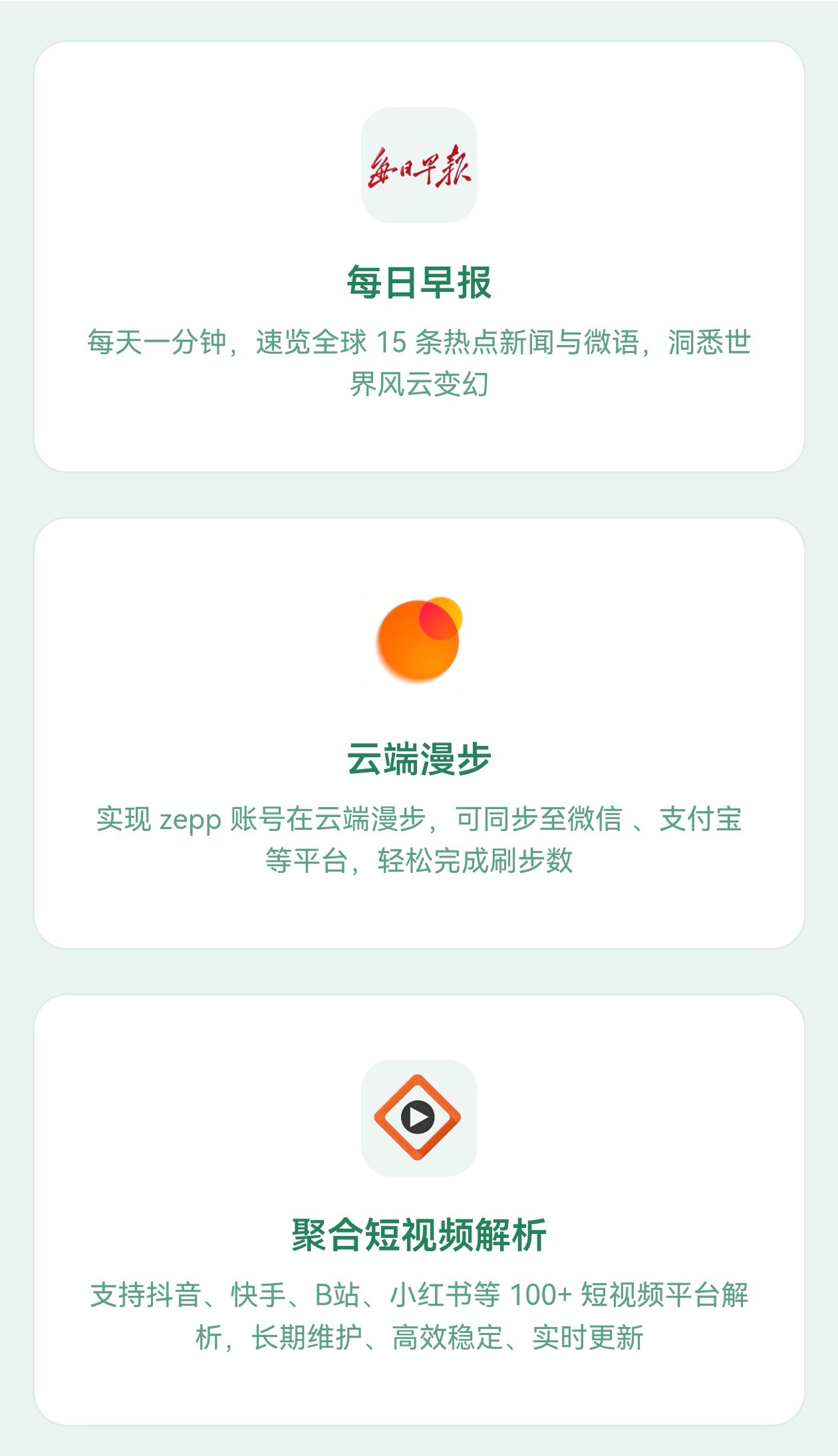Select the yellow circle in the 云端漫步 logo
The image size is (838, 1456).
[450, 612]
